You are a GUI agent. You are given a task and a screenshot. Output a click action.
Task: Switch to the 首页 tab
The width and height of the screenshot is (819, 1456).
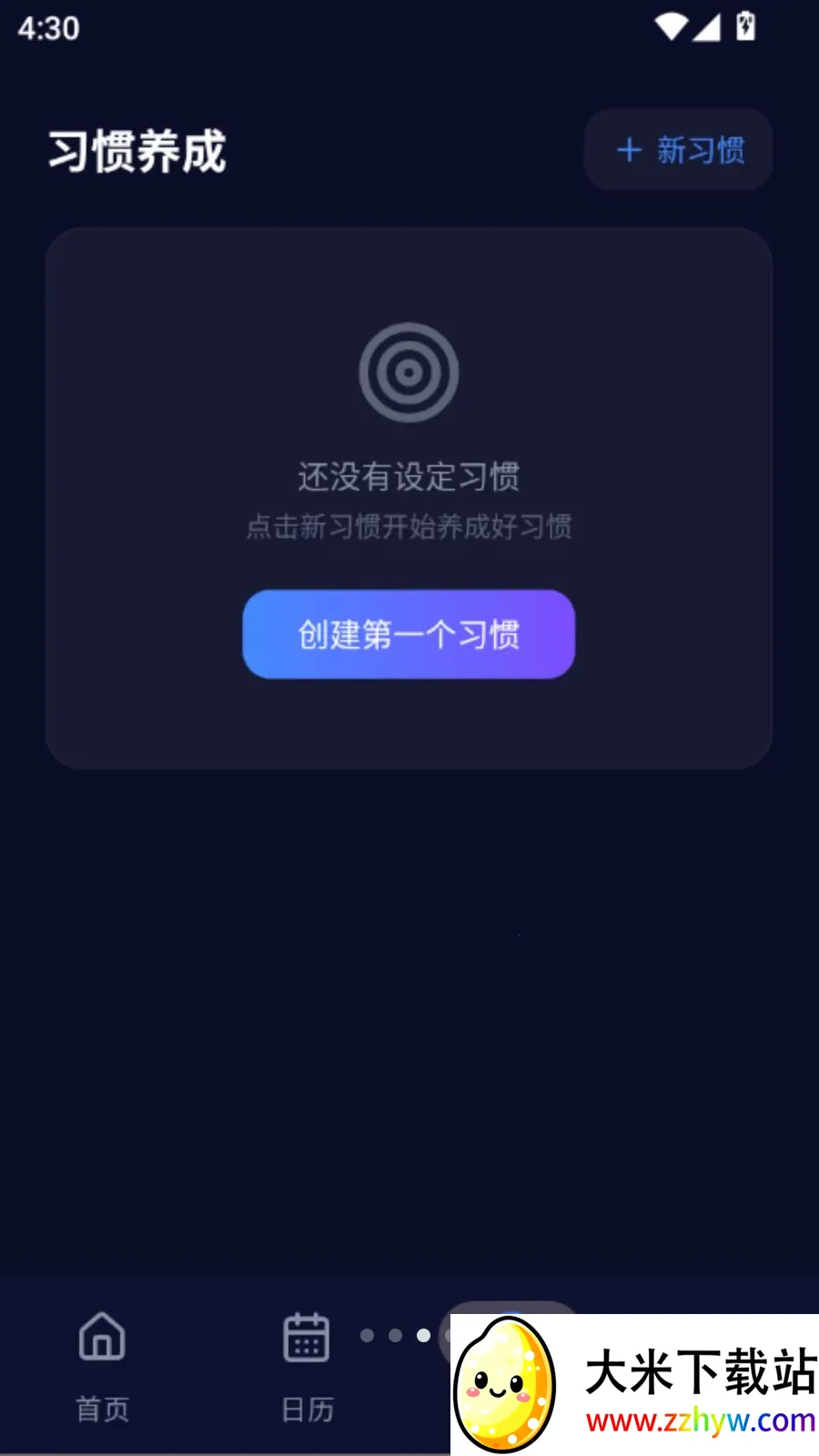pyautogui.click(x=101, y=1409)
